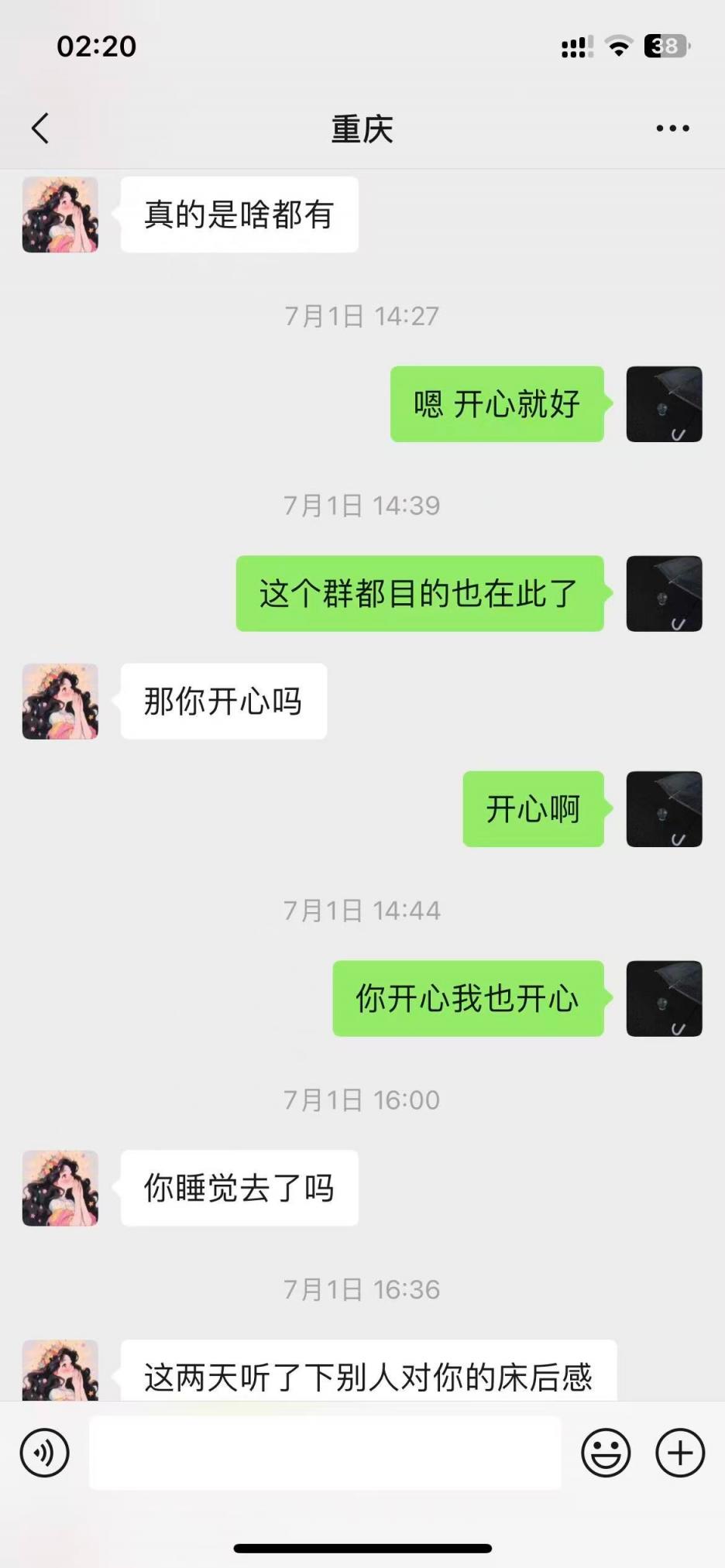Image resolution: width=725 pixels, height=1568 pixels.
Task: Switch to voice message input
Action: (45, 1453)
